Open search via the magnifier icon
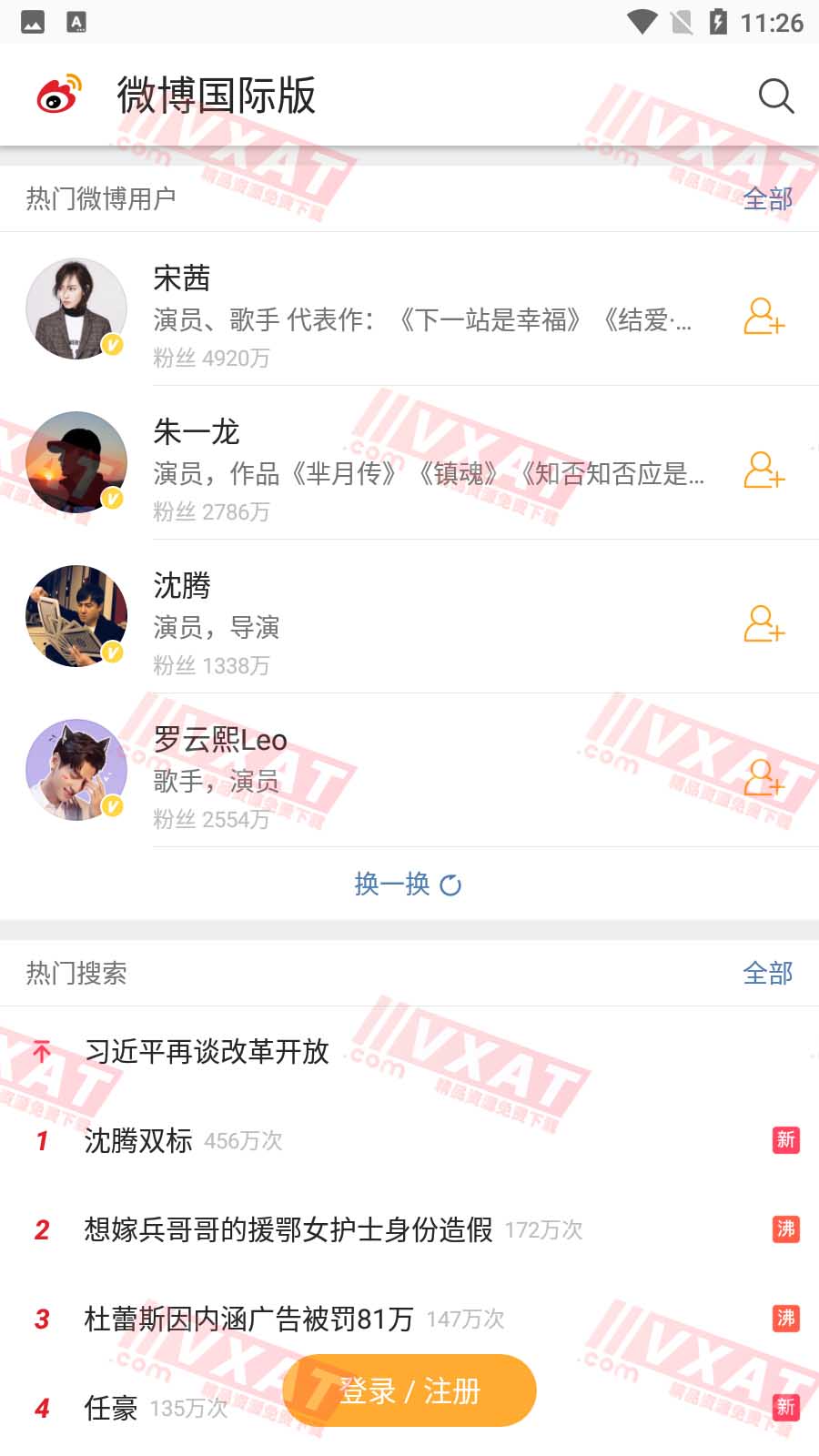 tap(775, 96)
